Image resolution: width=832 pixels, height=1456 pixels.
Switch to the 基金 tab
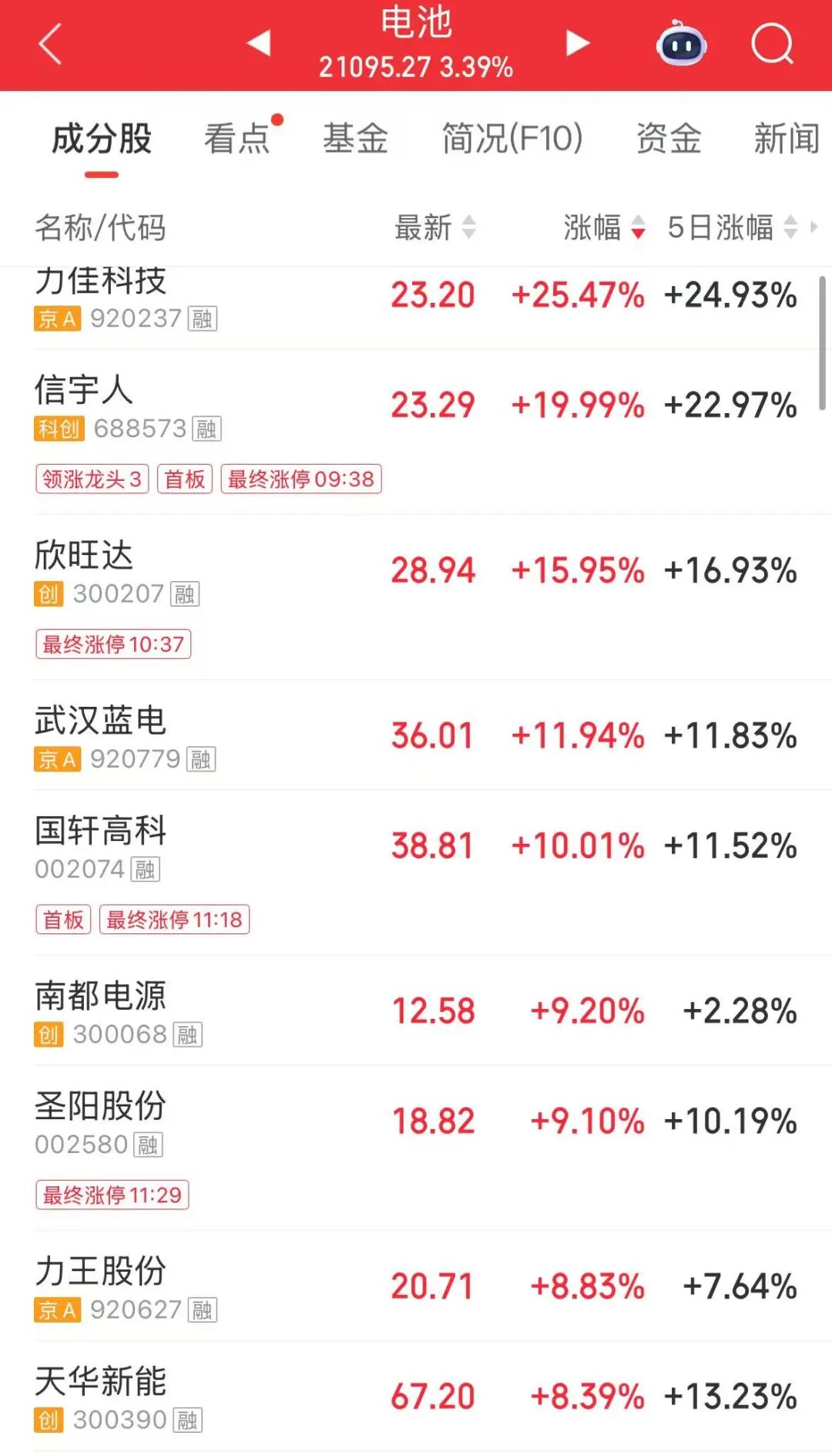(357, 139)
